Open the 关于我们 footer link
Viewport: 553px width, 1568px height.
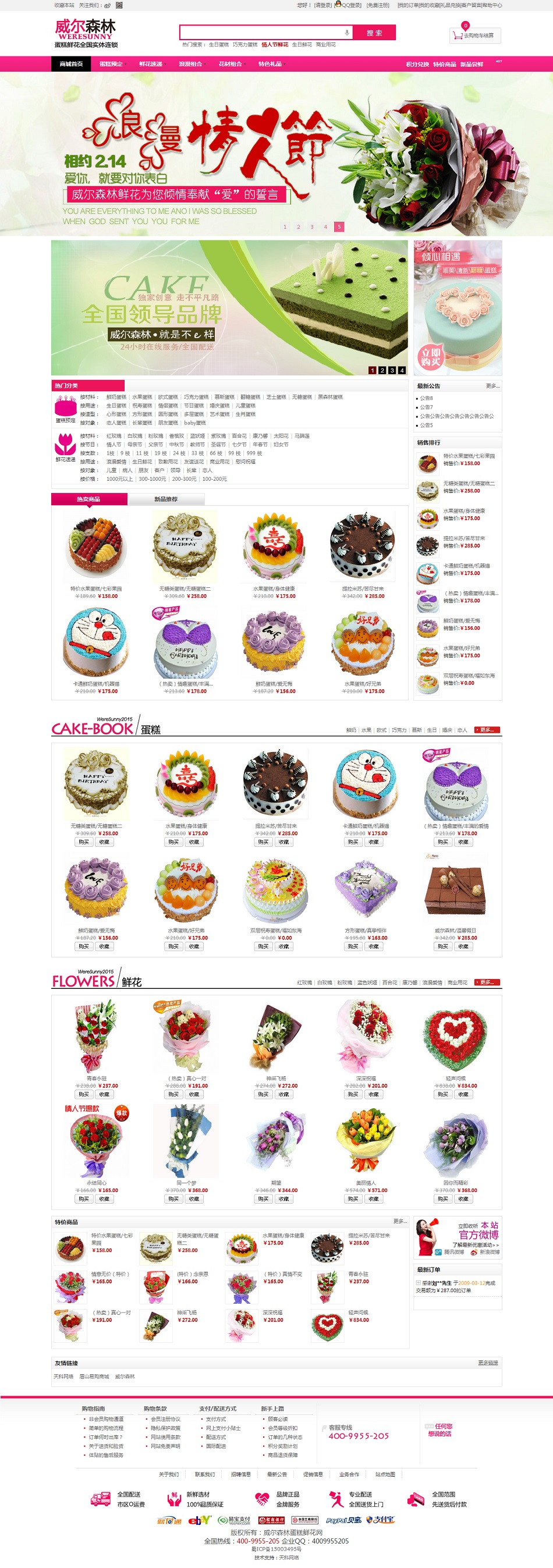(x=169, y=1474)
